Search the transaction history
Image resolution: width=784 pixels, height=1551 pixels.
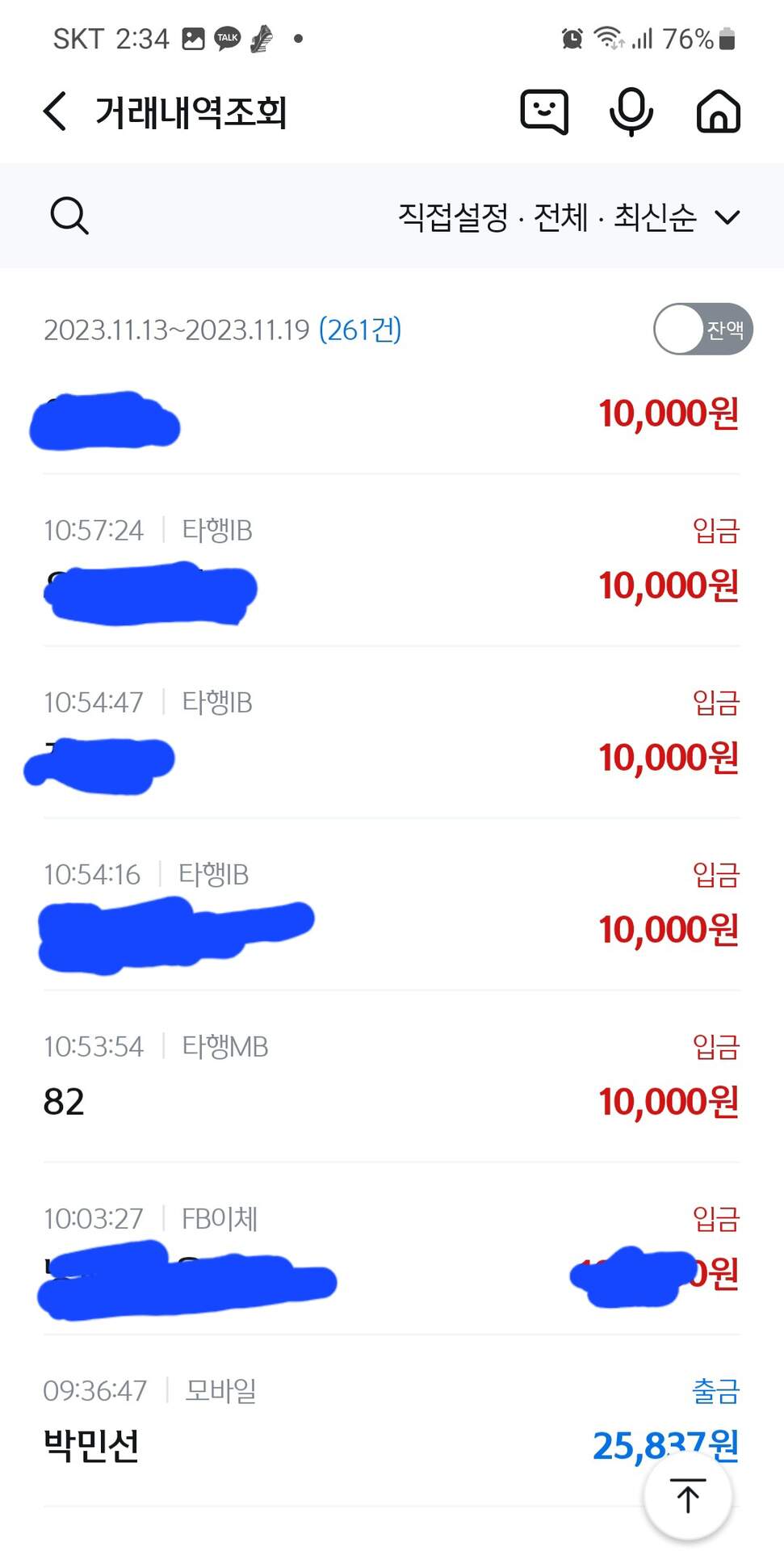tap(69, 216)
